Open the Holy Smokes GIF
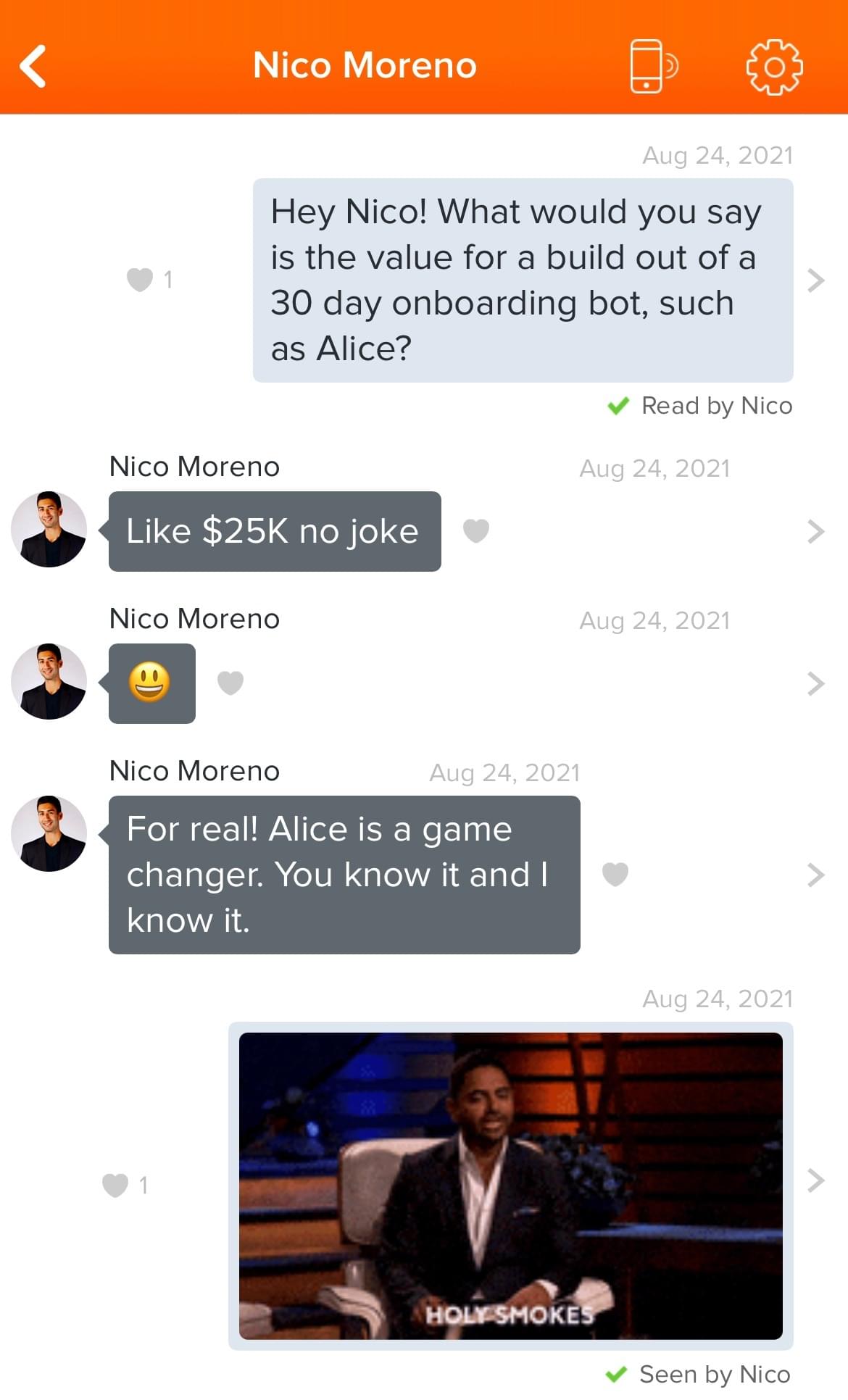The height and width of the screenshot is (1400, 848). (x=510, y=1186)
